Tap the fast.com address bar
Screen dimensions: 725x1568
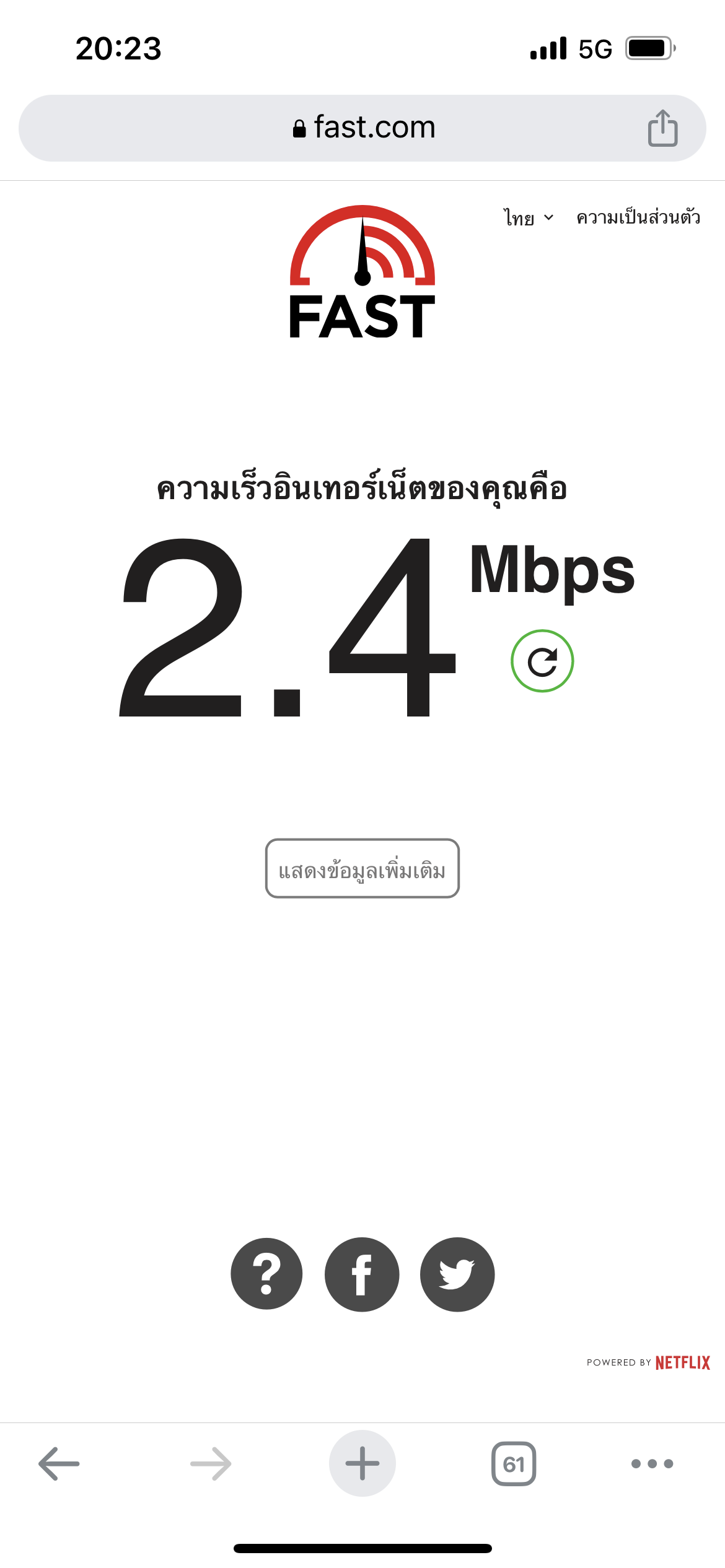pyautogui.click(x=362, y=128)
